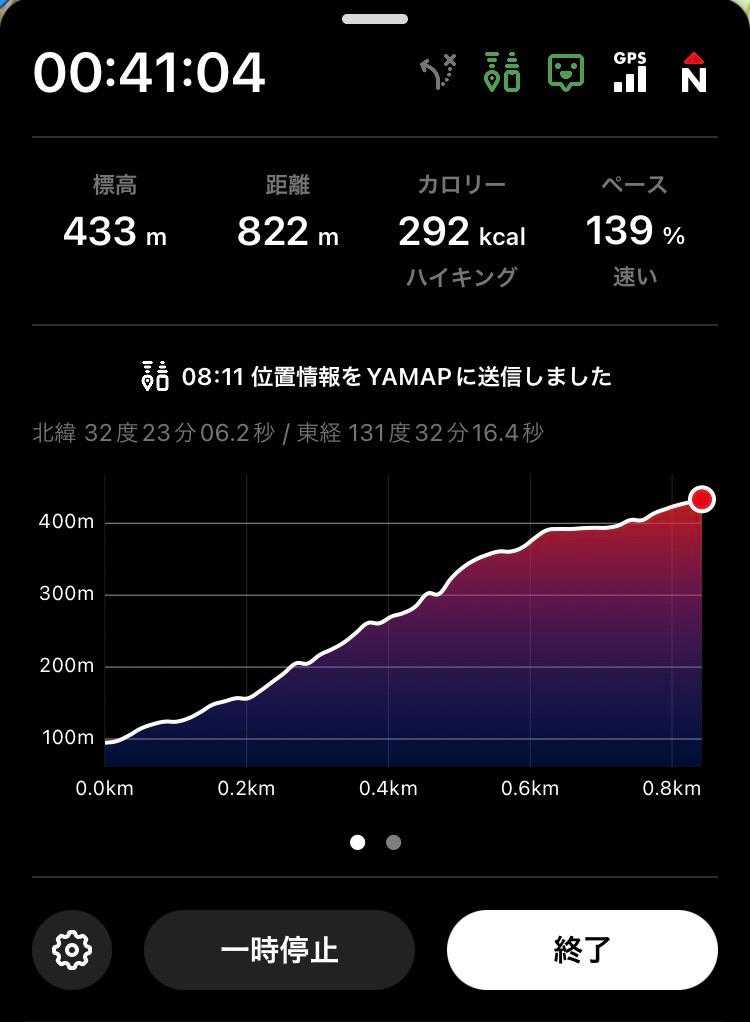The image size is (750, 1022).
Task: Finish the activity with 終了
Action: [582, 949]
